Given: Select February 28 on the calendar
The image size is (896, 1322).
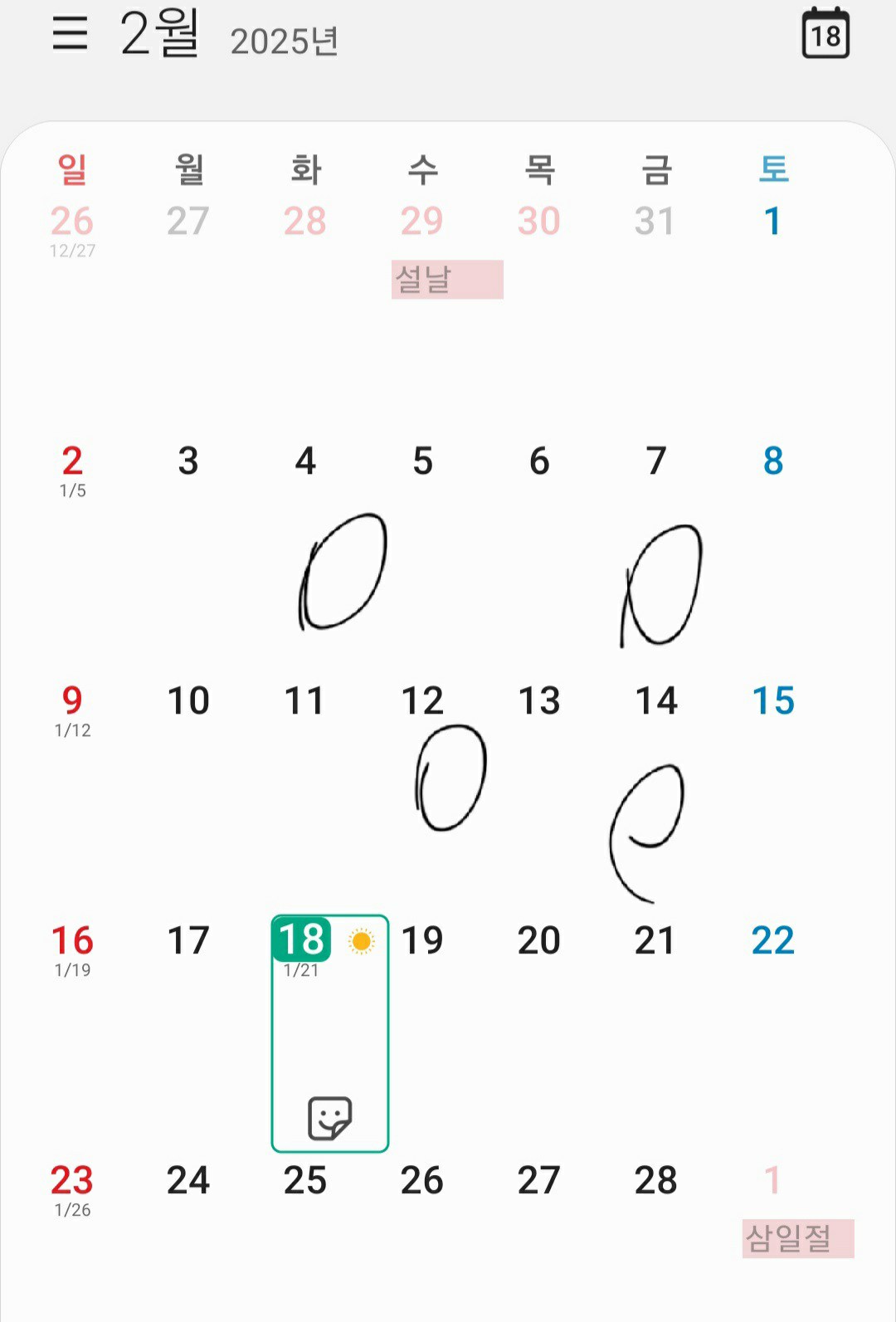Looking at the screenshot, I should point(655,1181).
